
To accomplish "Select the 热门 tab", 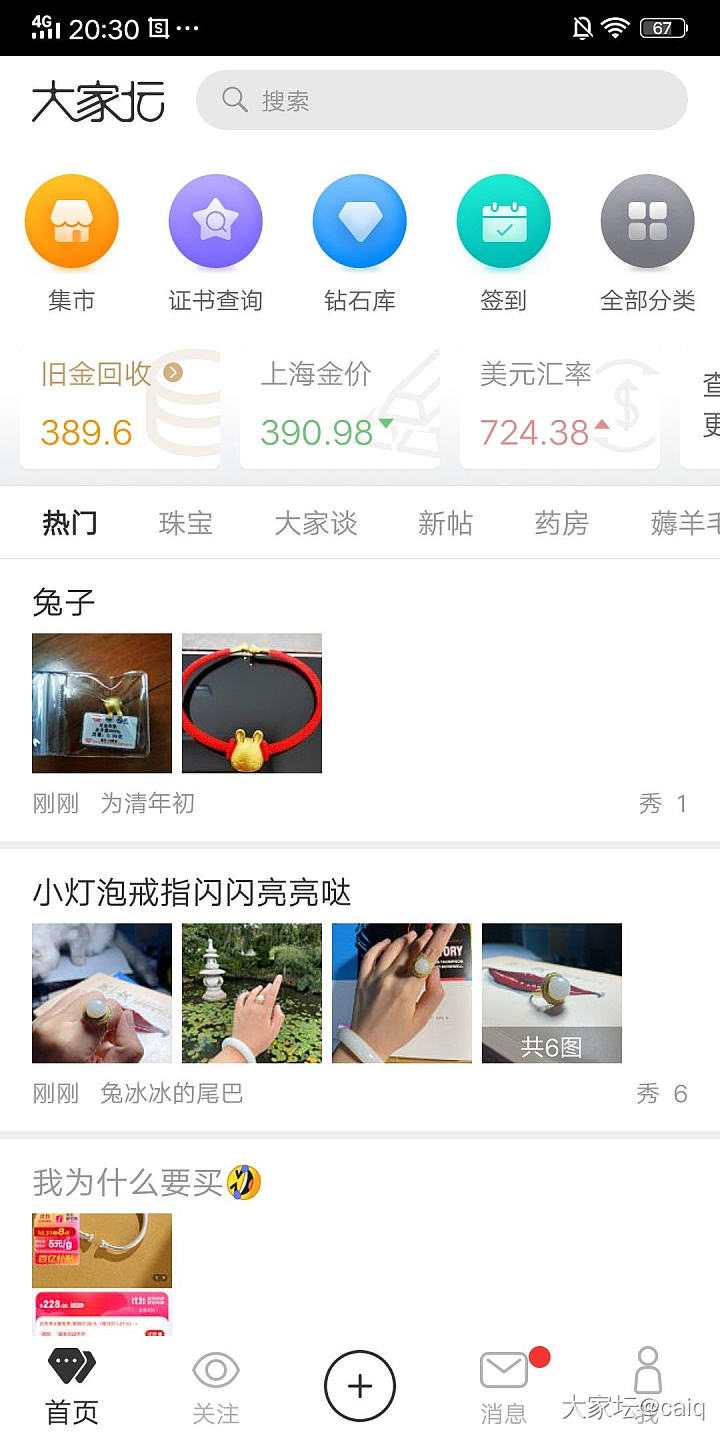I will point(70,523).
